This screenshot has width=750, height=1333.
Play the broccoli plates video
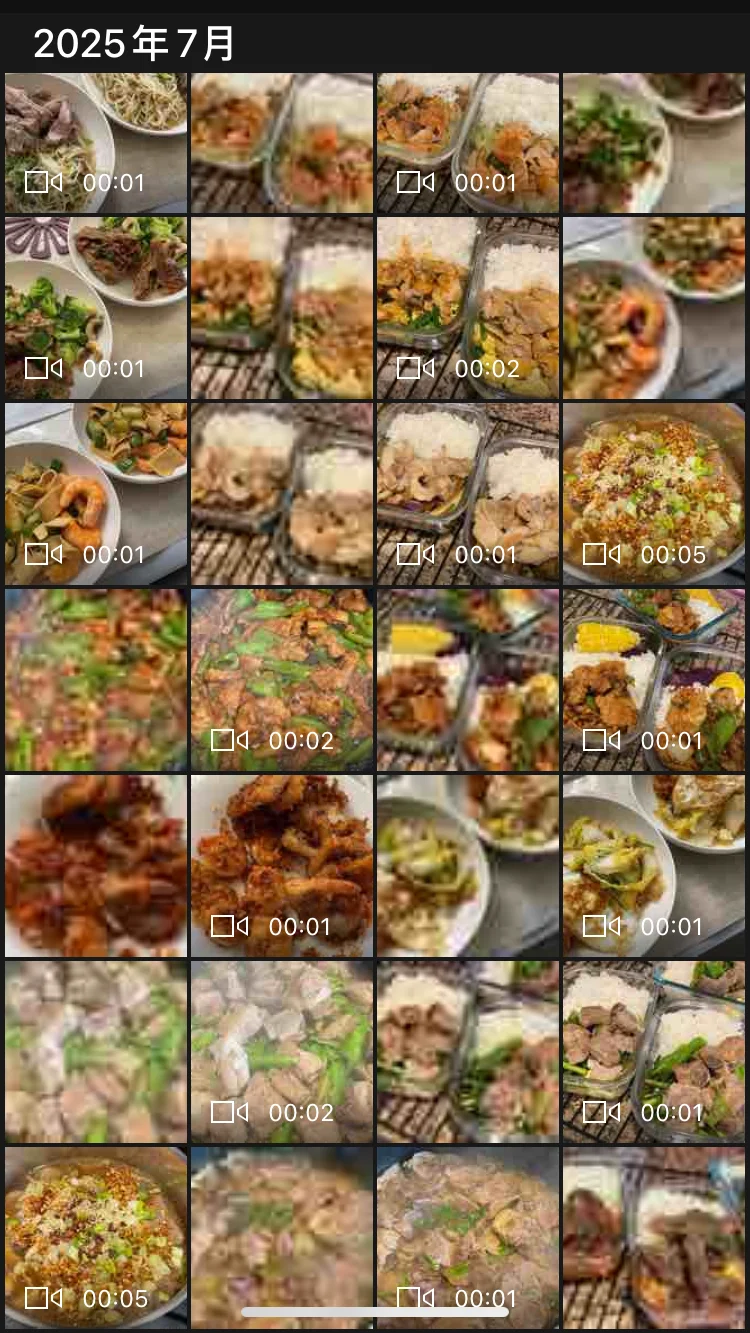pos(95,307)
